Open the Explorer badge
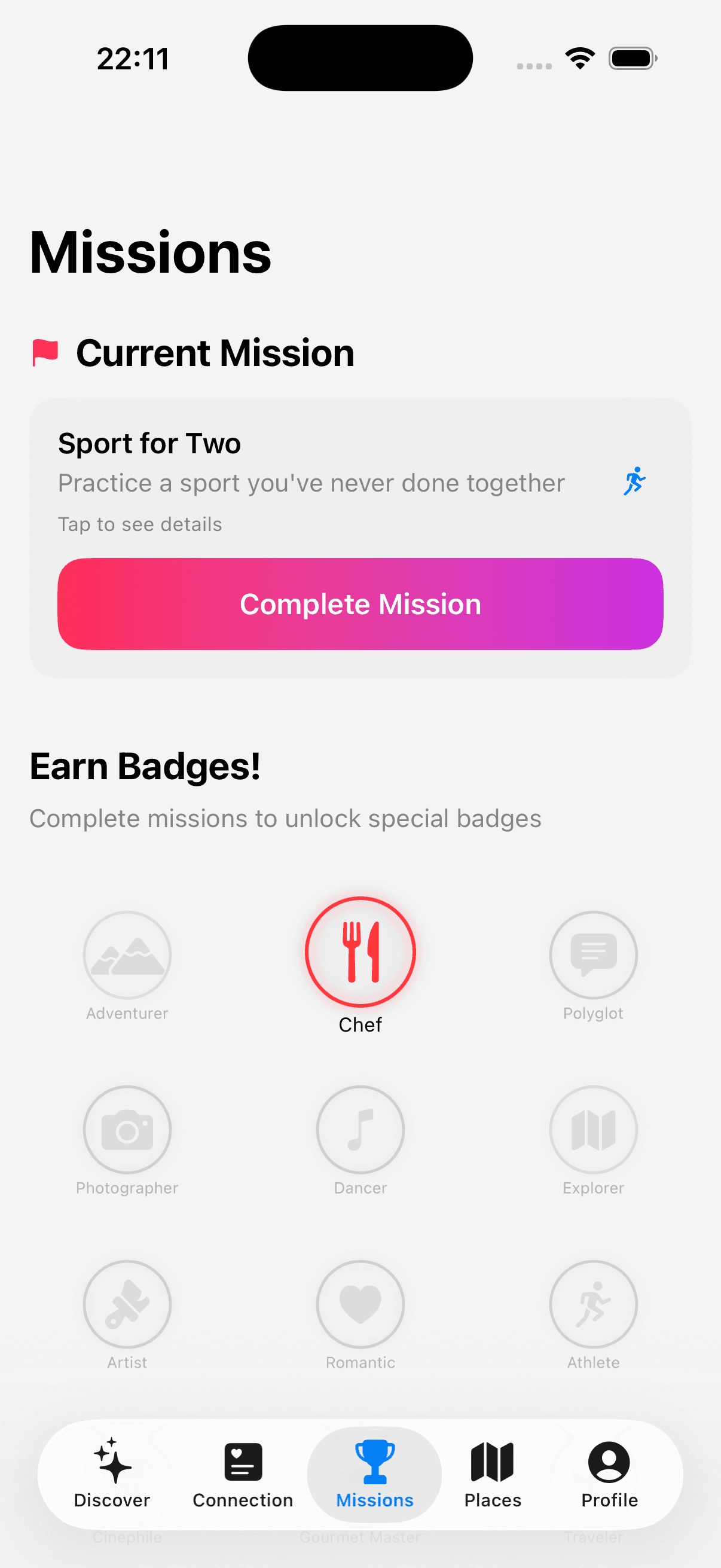721x1568 pixels. [x=593, y=1130]
